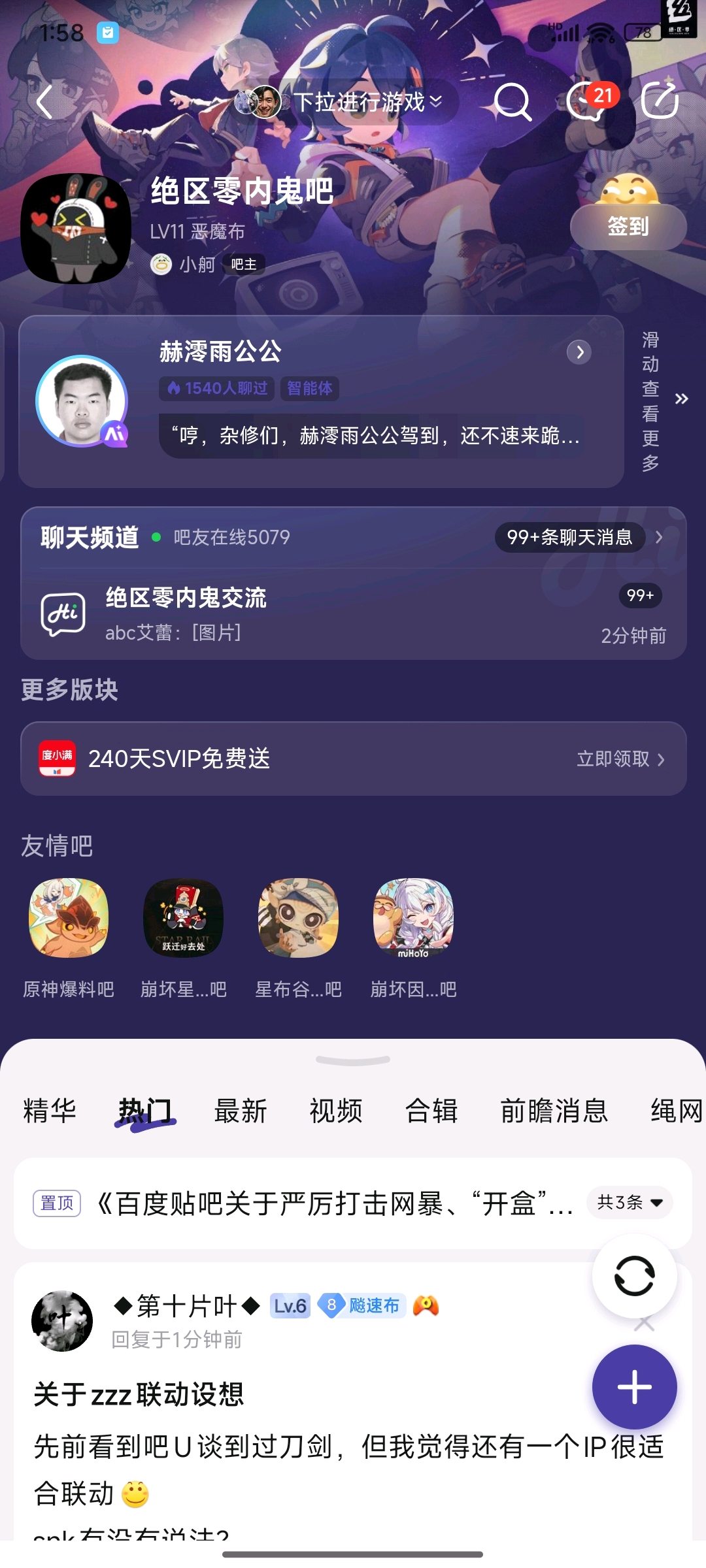Open the 赫澪雨公公 AI agent card

[x=321, y=401]
